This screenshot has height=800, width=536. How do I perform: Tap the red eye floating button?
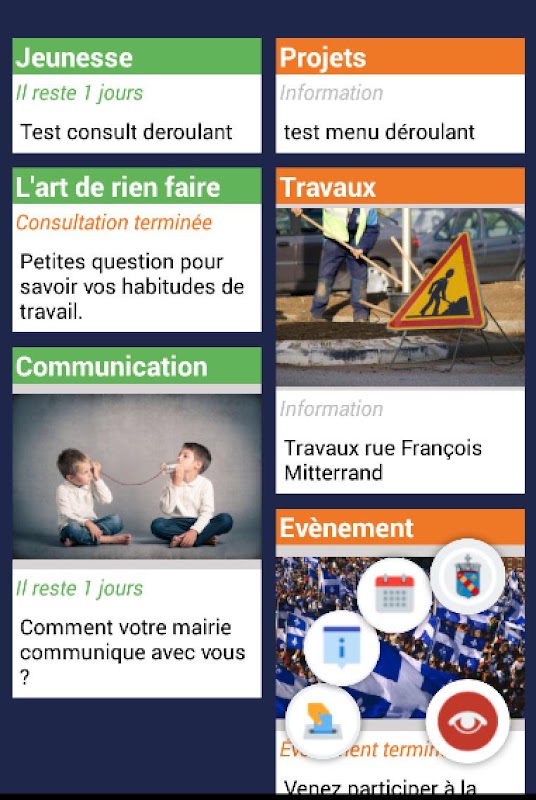[x=467, y=722]
